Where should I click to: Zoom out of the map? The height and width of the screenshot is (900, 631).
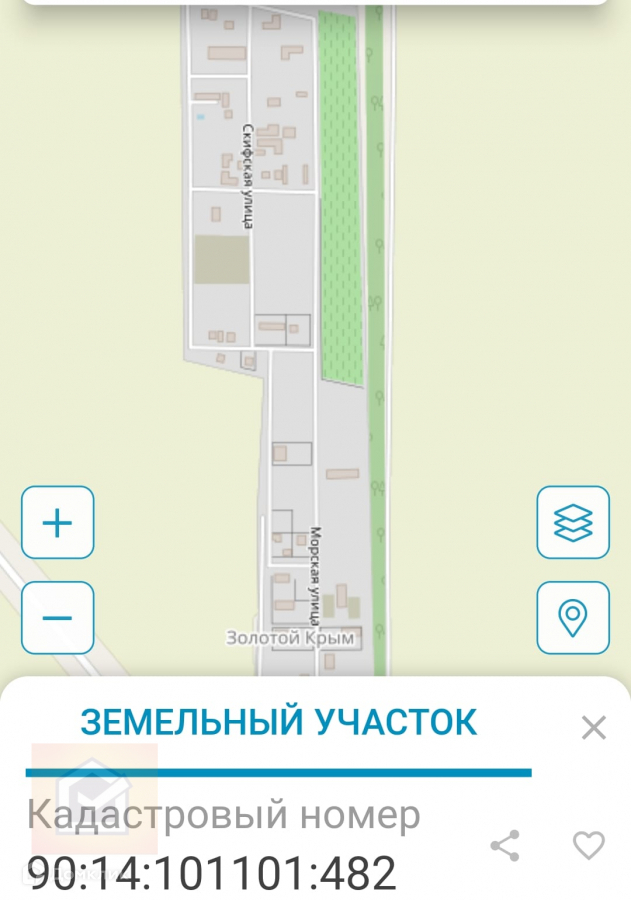click(x=58, y=617)
